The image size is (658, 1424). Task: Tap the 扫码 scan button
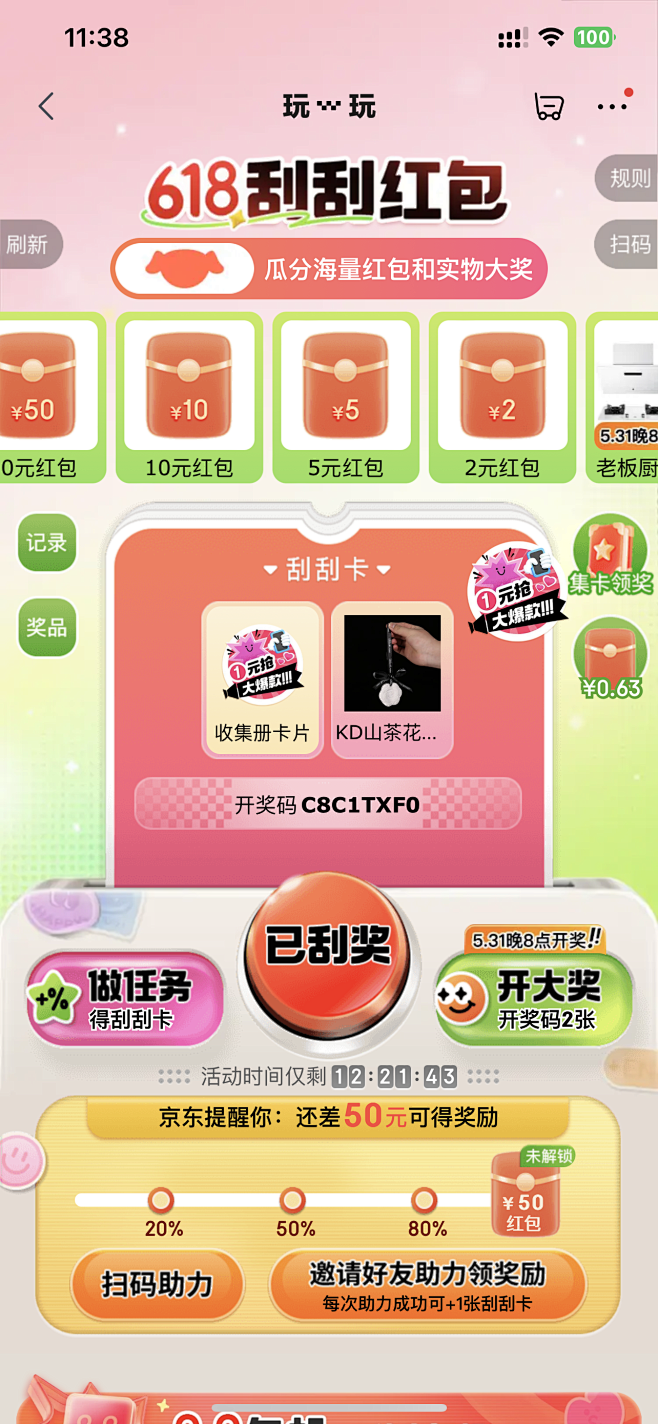[629, 244]
